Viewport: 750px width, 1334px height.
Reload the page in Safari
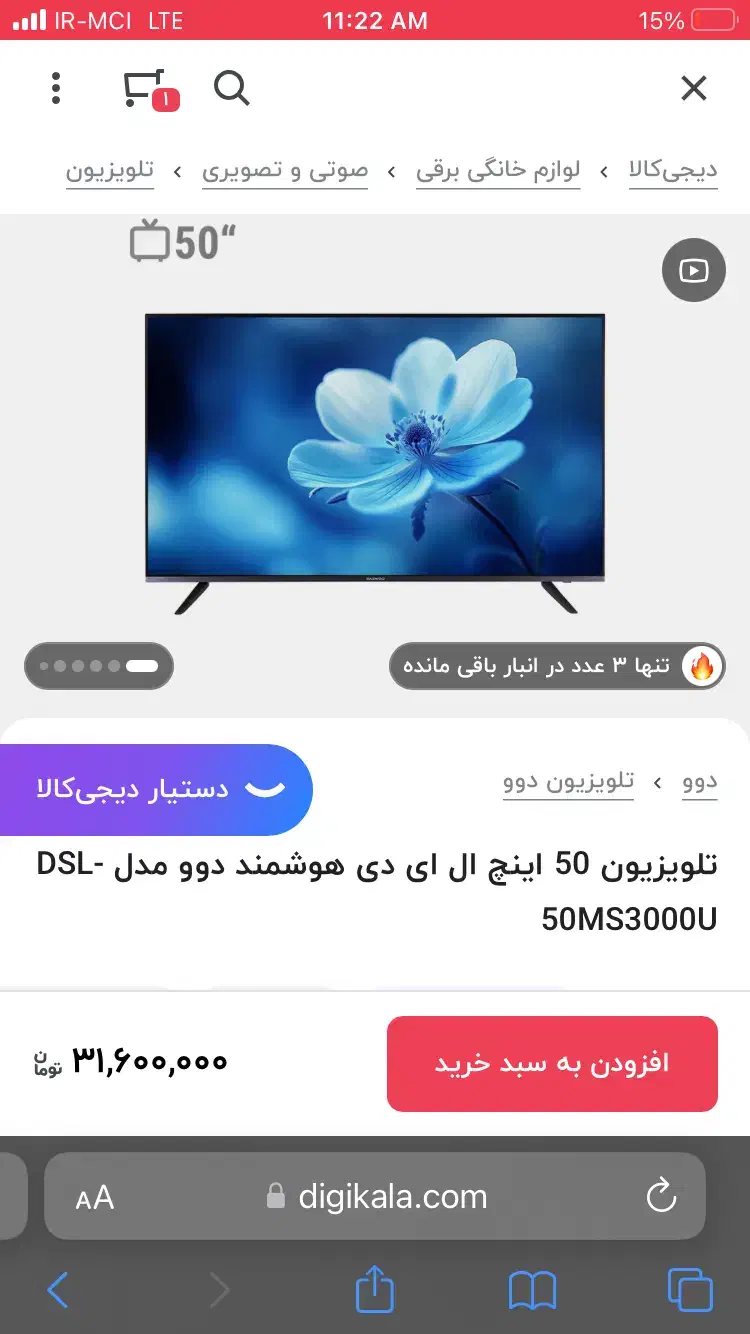[x=661, y=1196]
